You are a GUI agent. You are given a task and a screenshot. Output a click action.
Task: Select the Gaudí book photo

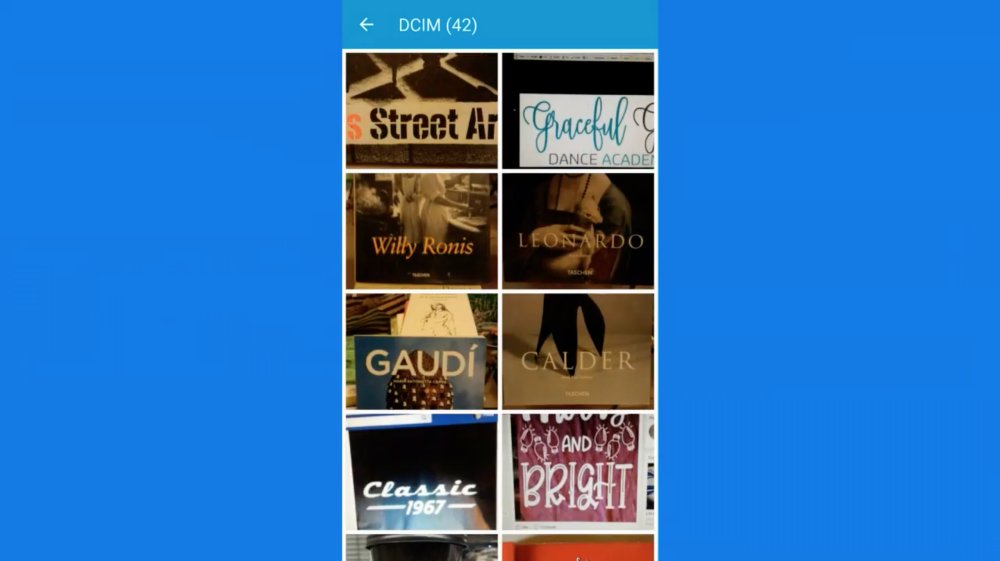coord(421,351)
